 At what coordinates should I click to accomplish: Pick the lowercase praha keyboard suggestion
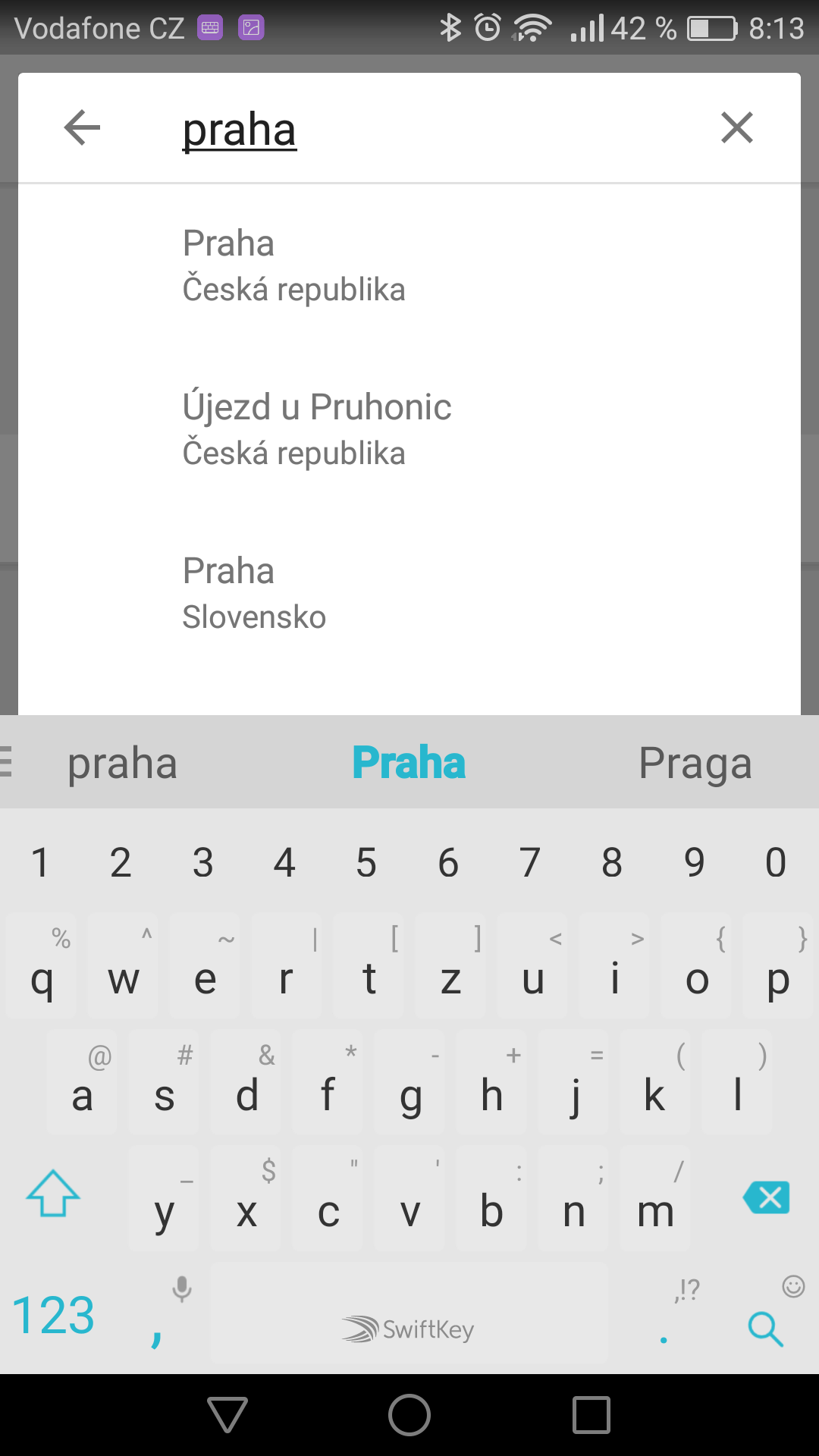[122, 763]
